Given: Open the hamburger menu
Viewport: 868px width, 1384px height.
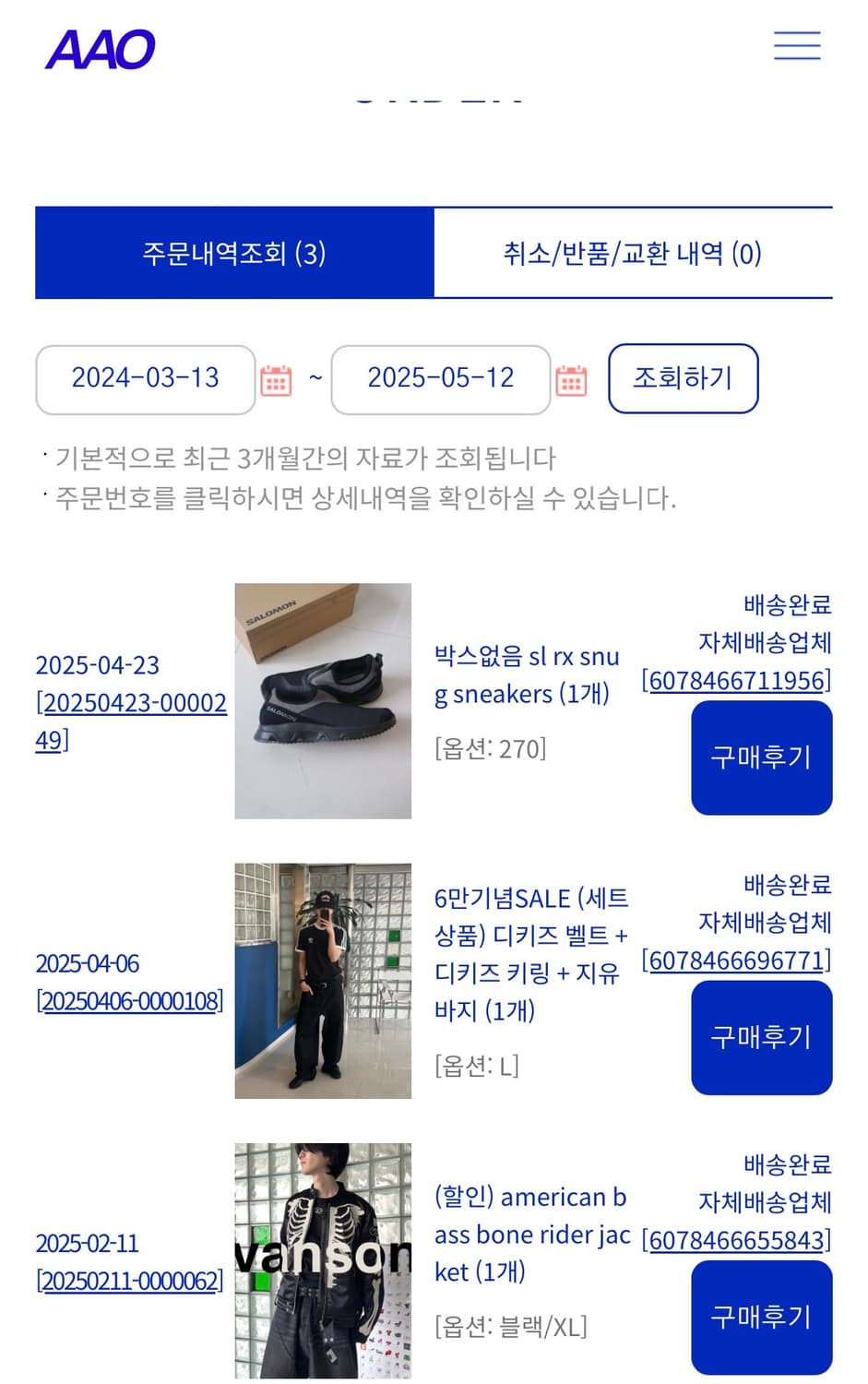Looking at the screenshot, I should point(797,46).
